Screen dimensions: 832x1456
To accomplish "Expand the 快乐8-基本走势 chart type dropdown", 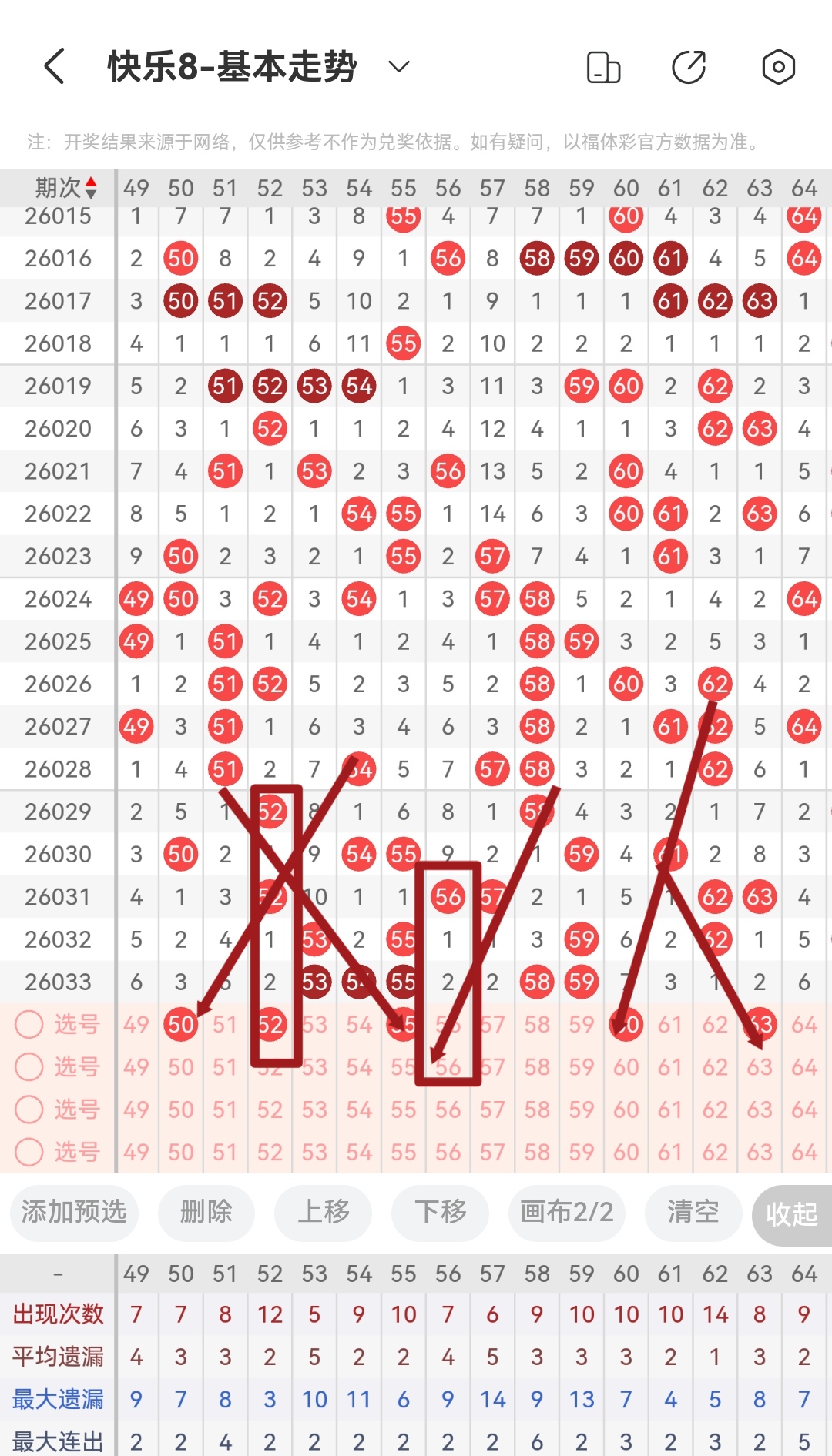I will pos(398,67).
